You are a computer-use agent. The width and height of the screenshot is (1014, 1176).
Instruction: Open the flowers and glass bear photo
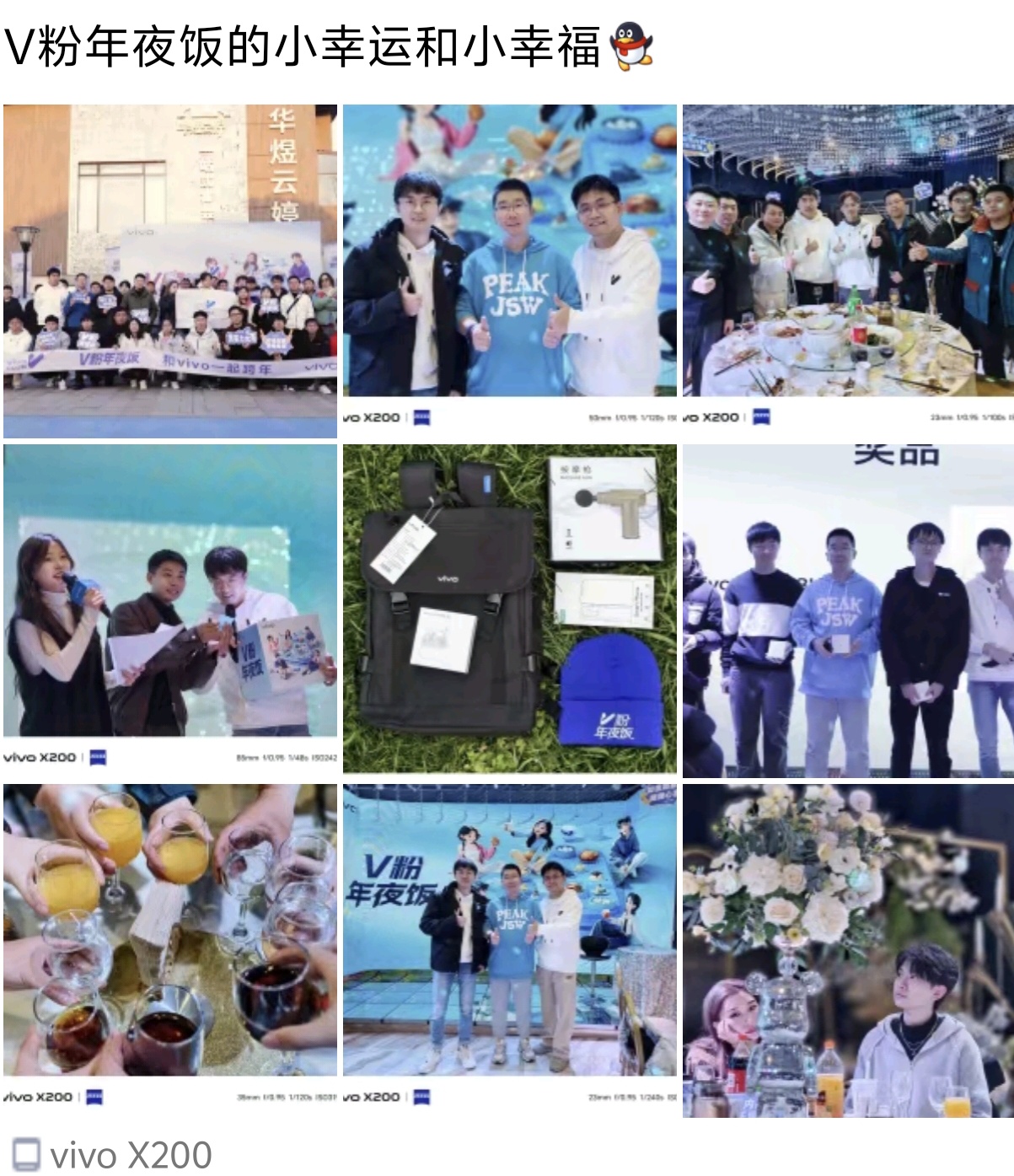pos(847,951)
